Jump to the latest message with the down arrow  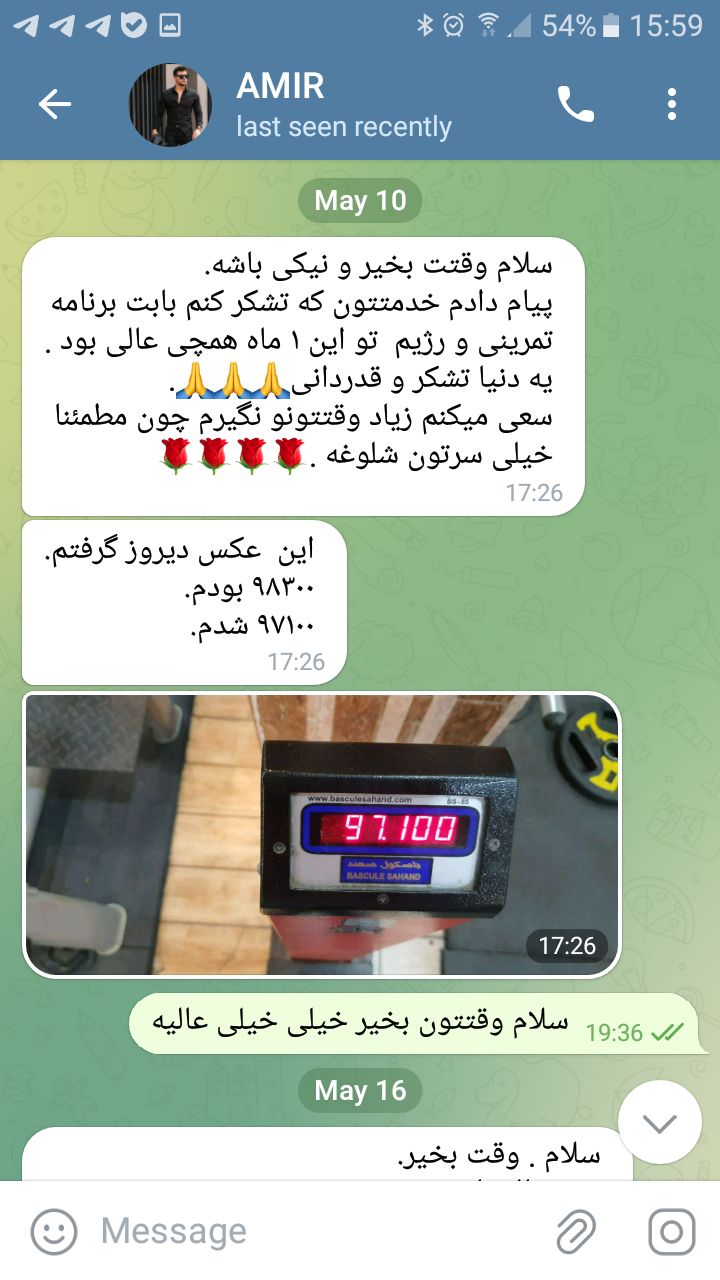[x=660, y=1122]
